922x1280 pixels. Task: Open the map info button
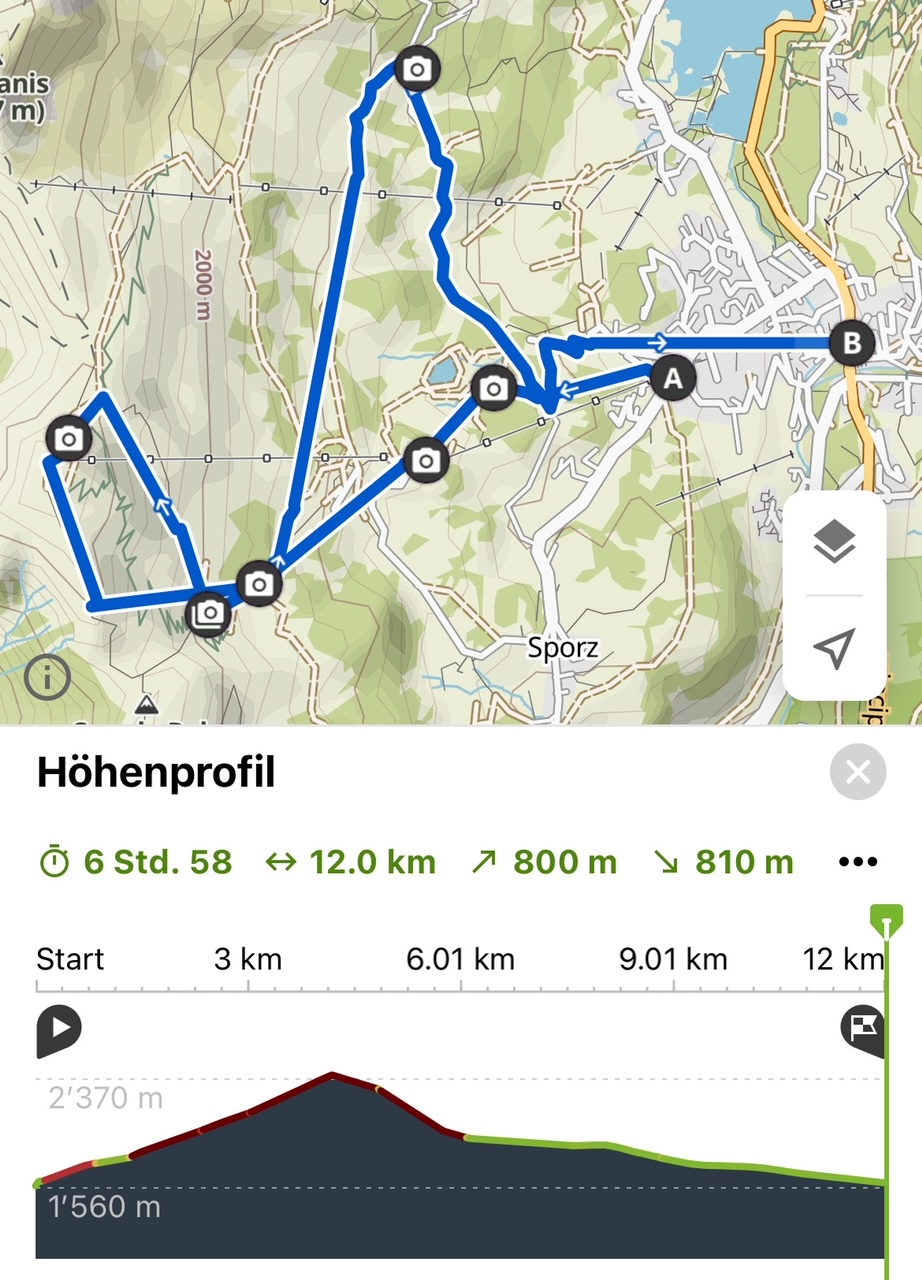(48, 679)
